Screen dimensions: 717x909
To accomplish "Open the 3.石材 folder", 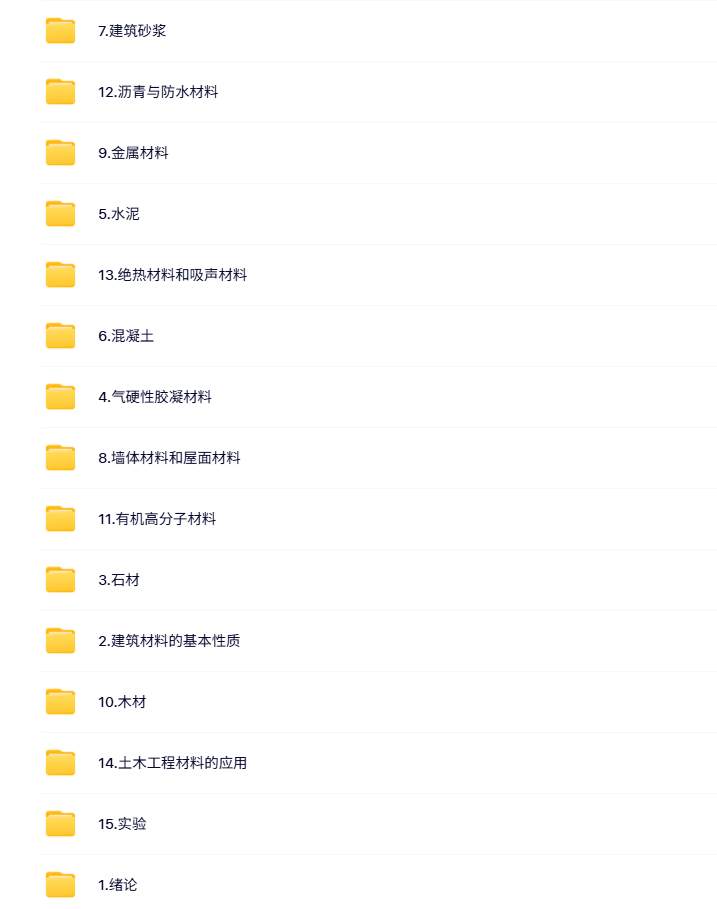I will pyautogui.click(x=119, y=580).
